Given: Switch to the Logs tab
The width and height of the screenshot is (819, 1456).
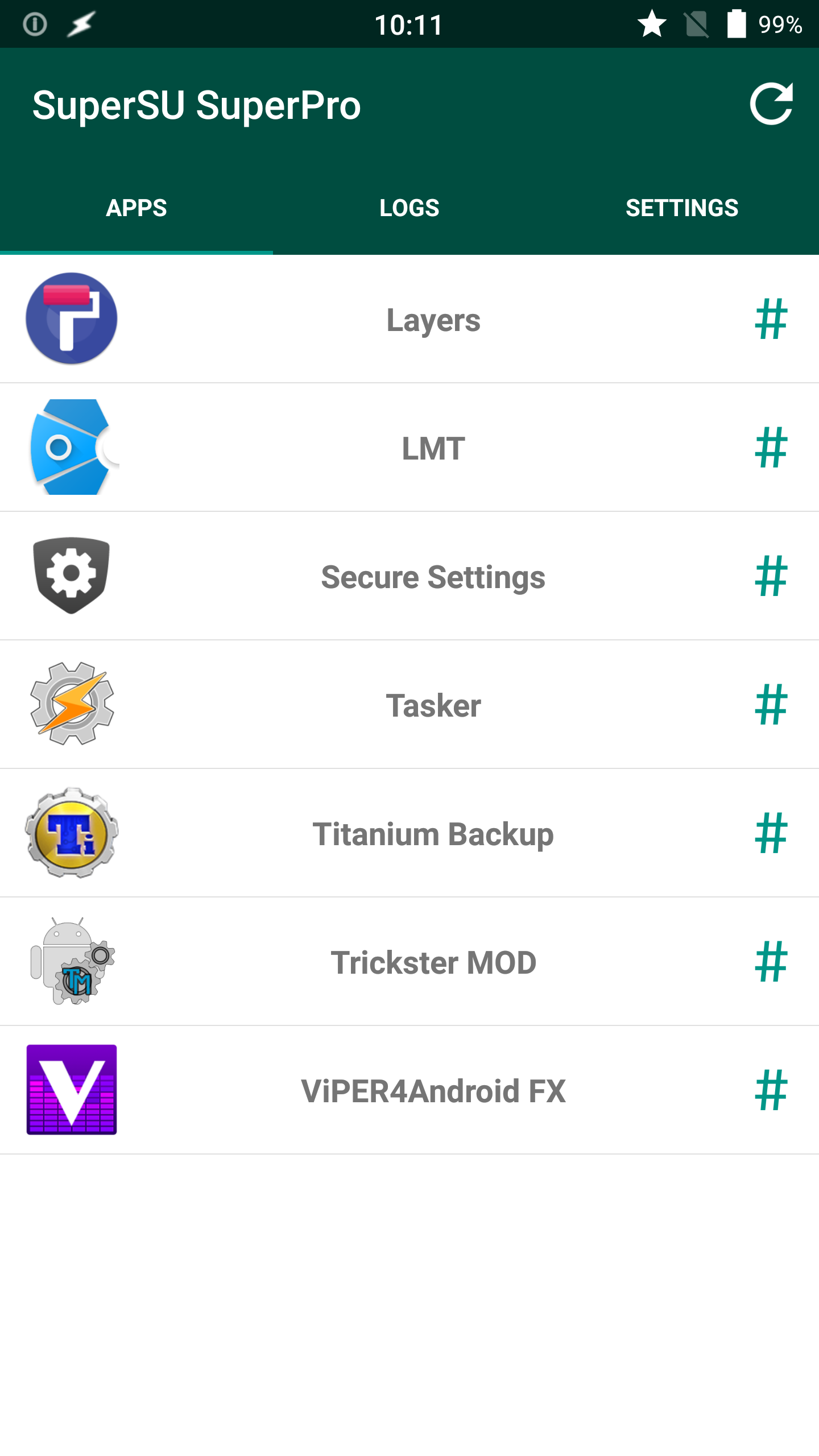Looking at the screenshot, I should [409, 208].
